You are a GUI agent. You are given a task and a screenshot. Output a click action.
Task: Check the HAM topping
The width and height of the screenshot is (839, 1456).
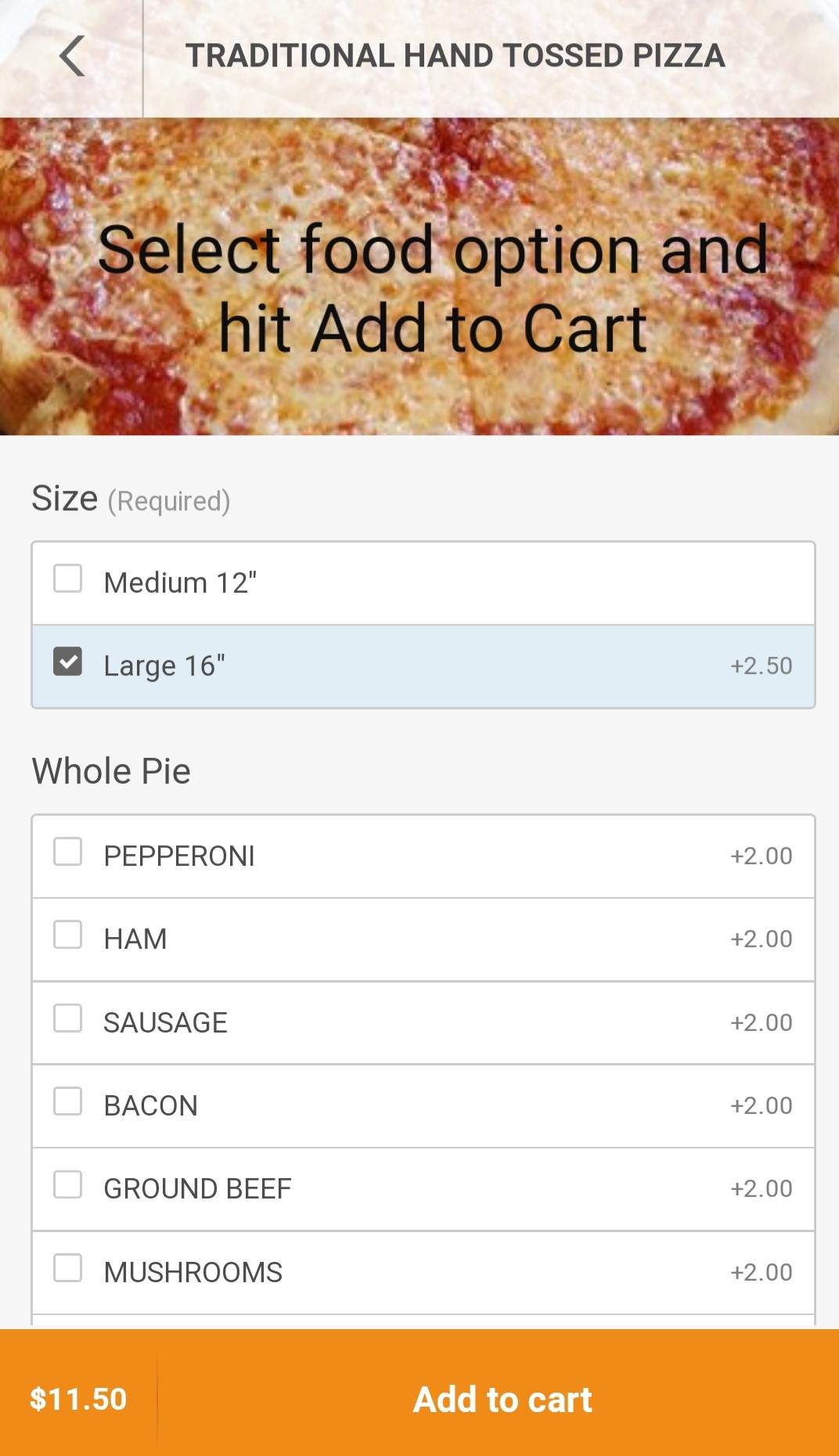[423, 939]
